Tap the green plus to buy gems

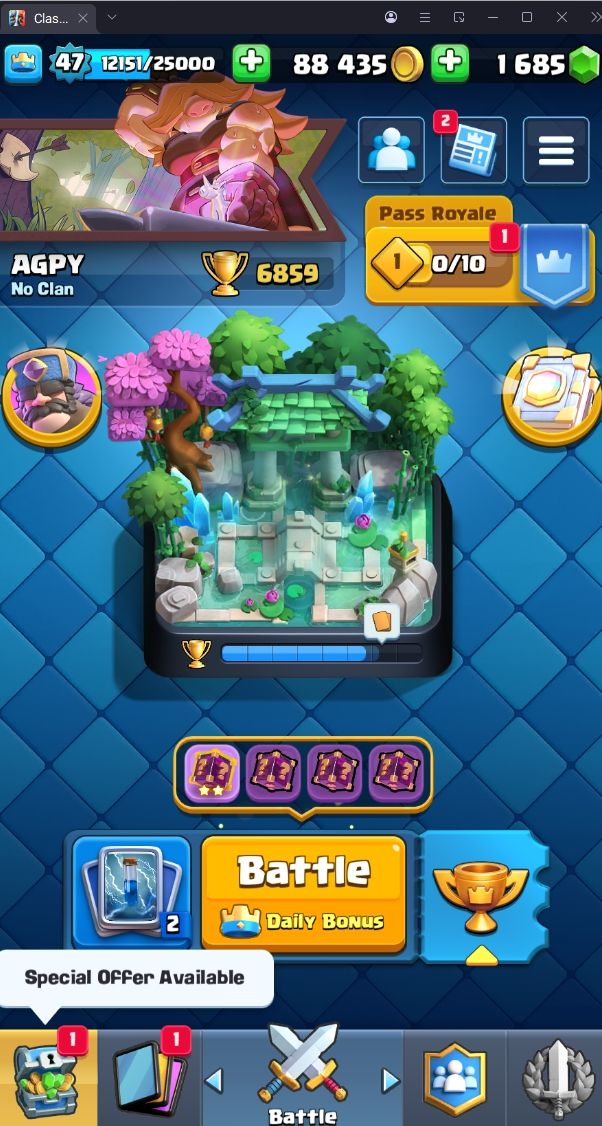pyautogui.click(x=450, y=64)
